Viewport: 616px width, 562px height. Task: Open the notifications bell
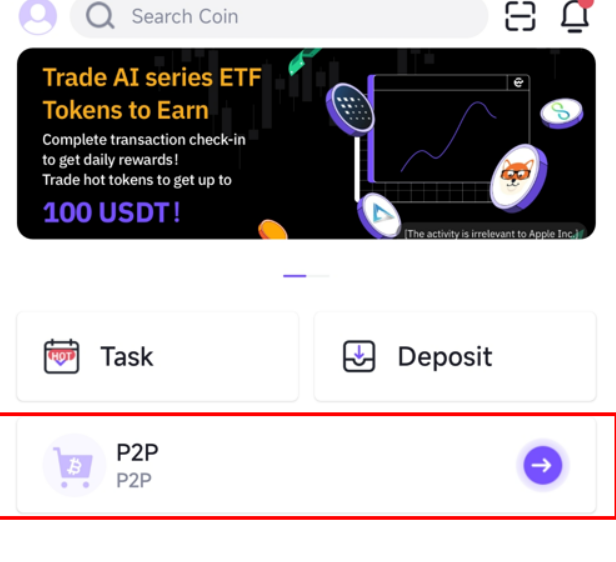click(x=576, y=15)
